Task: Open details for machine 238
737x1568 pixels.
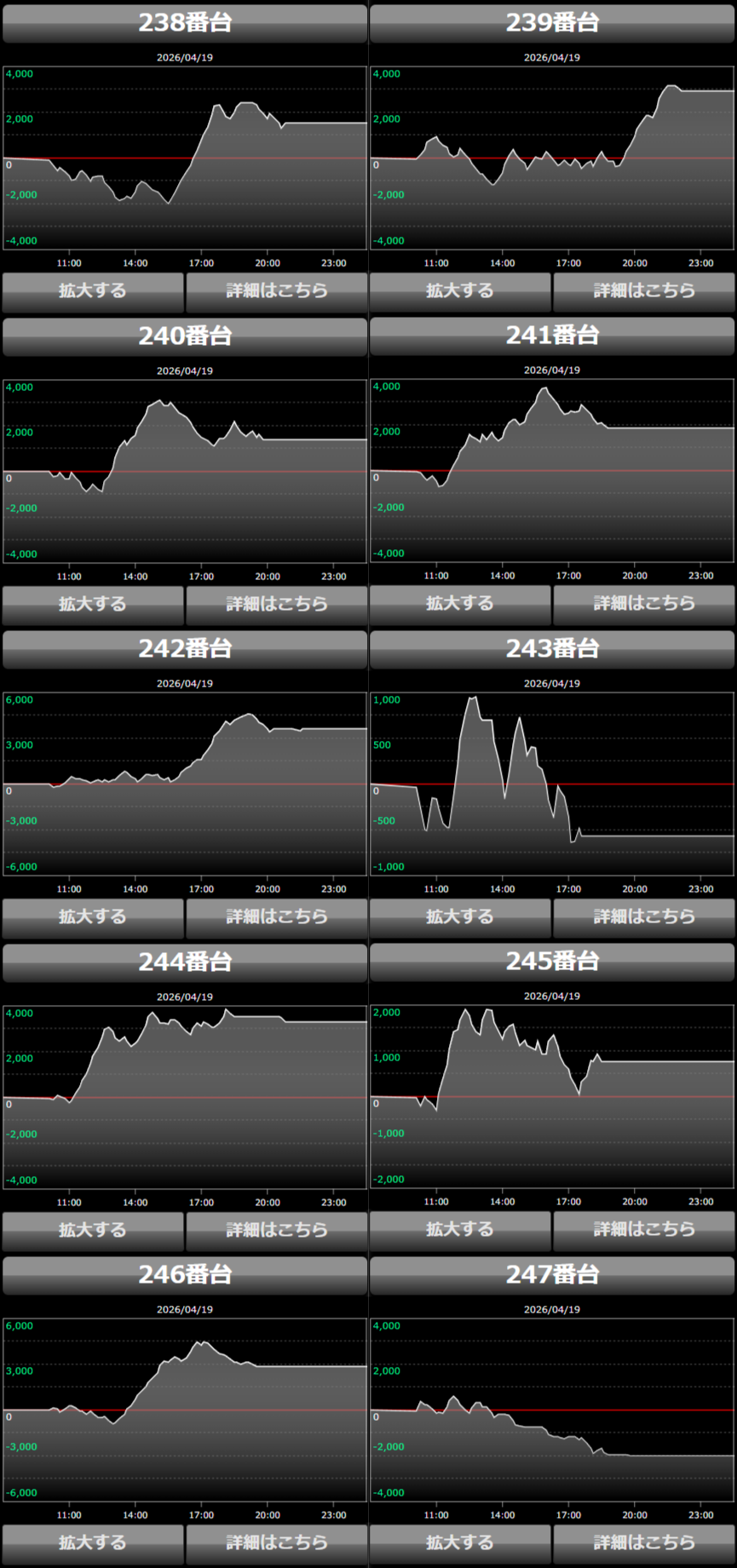Action: [x=276, y=291]
